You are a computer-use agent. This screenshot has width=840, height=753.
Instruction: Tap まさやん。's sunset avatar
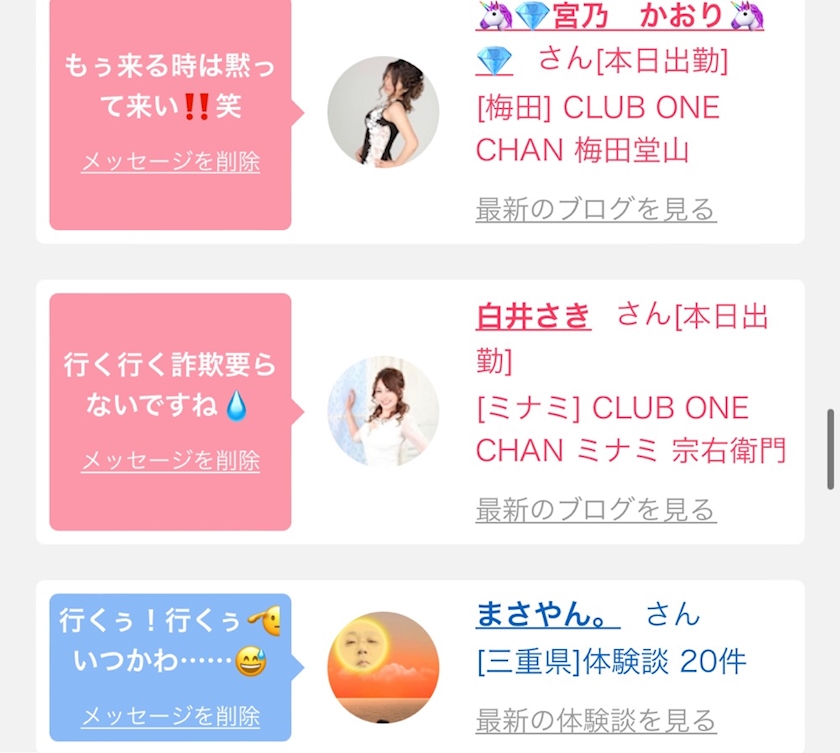pos(383,667)
